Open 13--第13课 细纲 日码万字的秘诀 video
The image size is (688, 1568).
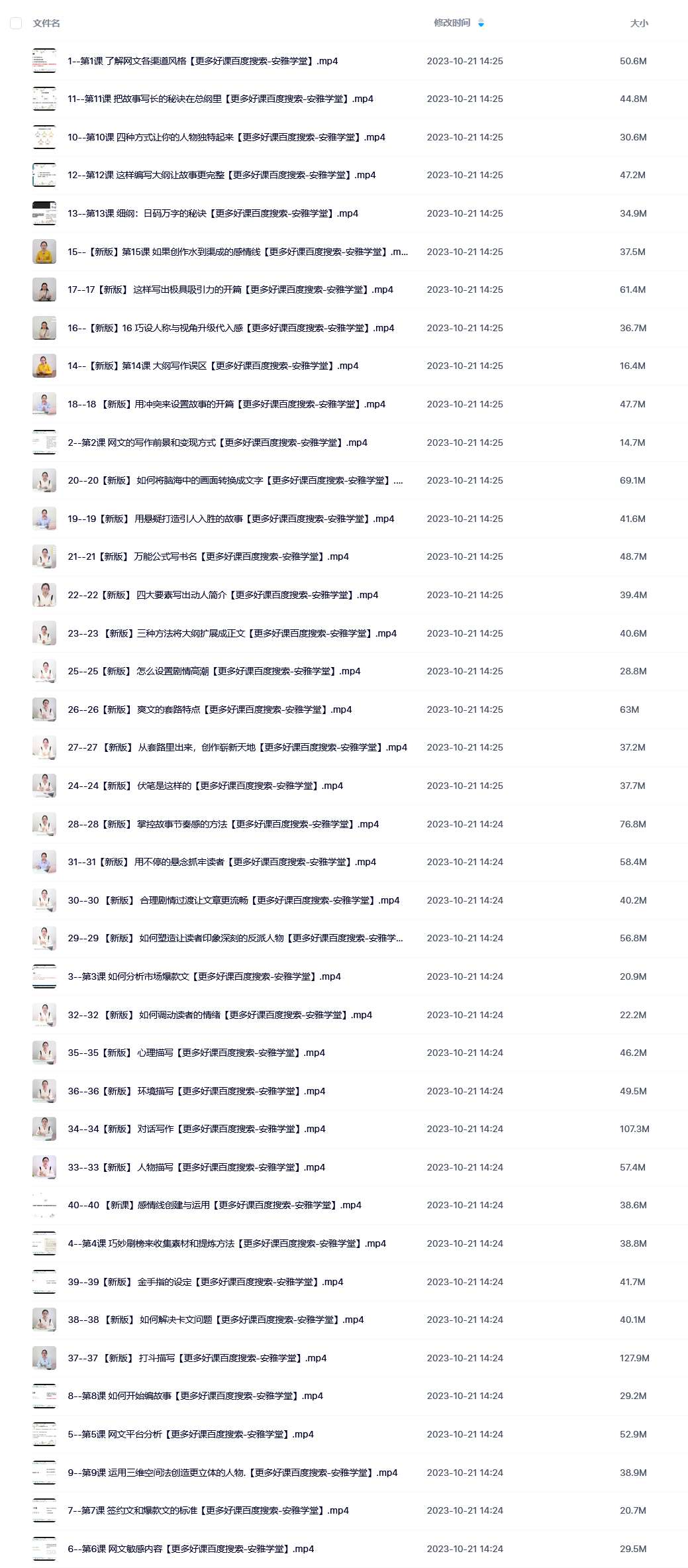213,213
